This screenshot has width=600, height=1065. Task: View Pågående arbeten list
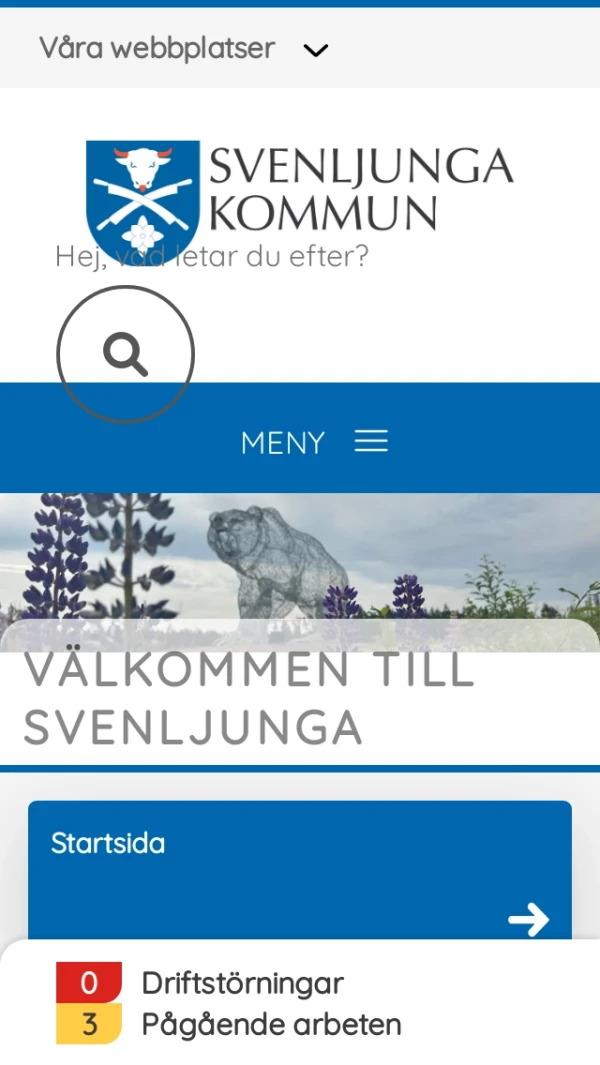pyautogui.click(x=270, y=1025)
